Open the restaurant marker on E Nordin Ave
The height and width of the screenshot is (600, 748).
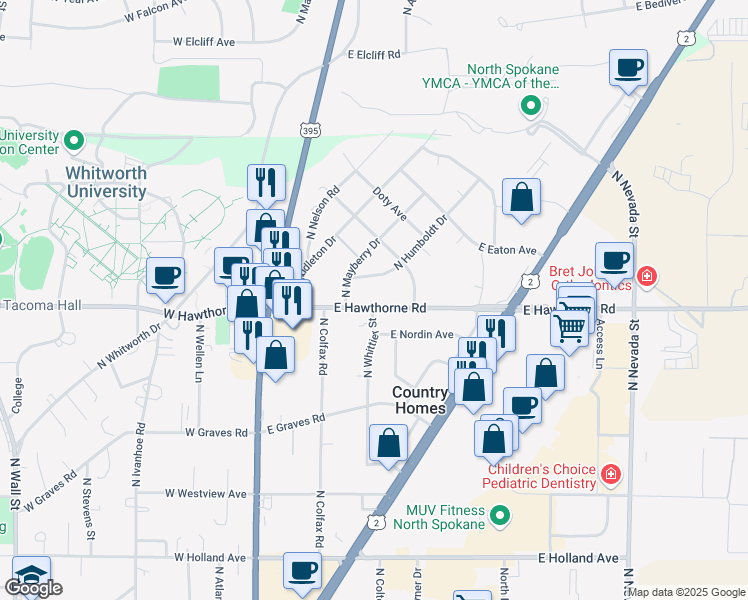(496, 333)
